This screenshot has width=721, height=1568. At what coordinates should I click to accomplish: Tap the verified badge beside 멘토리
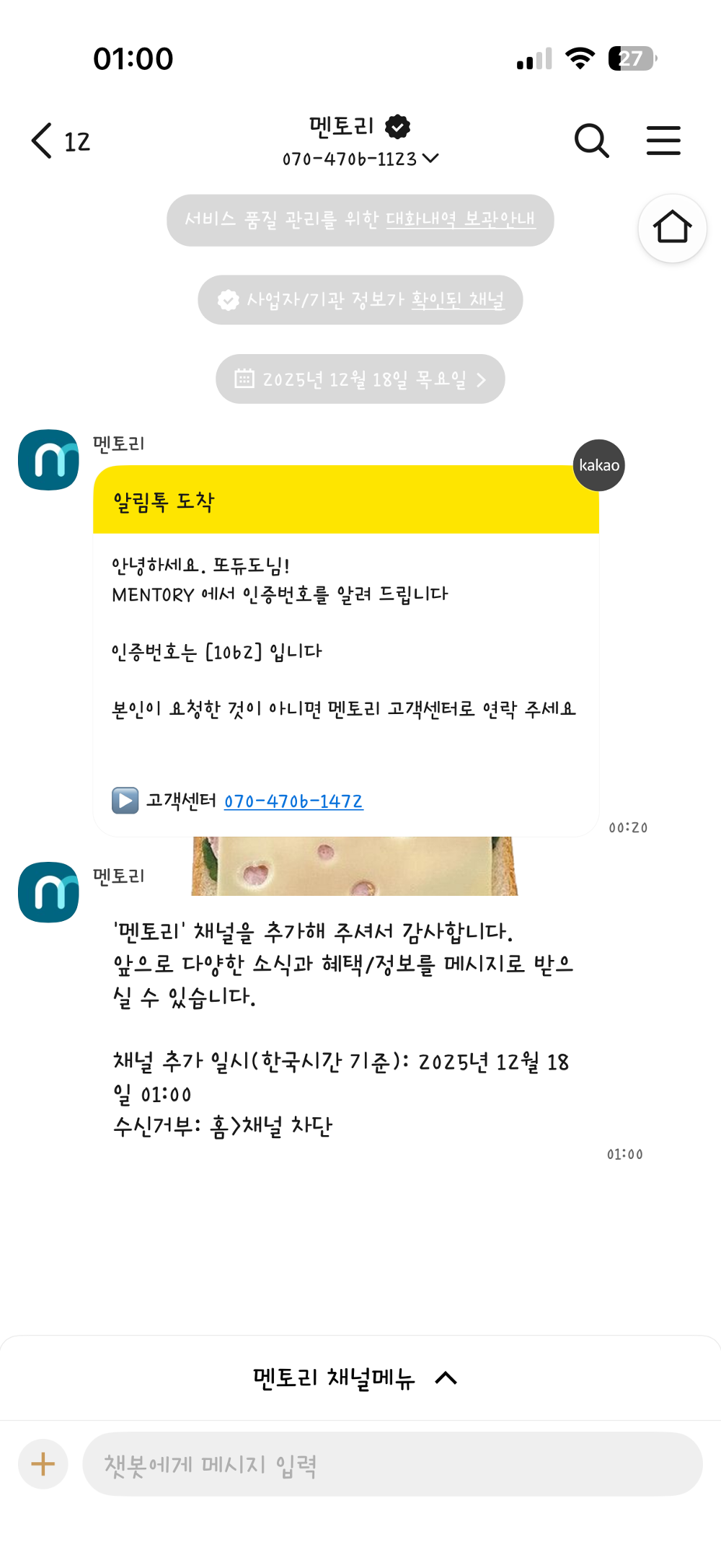tap(397, 125)
